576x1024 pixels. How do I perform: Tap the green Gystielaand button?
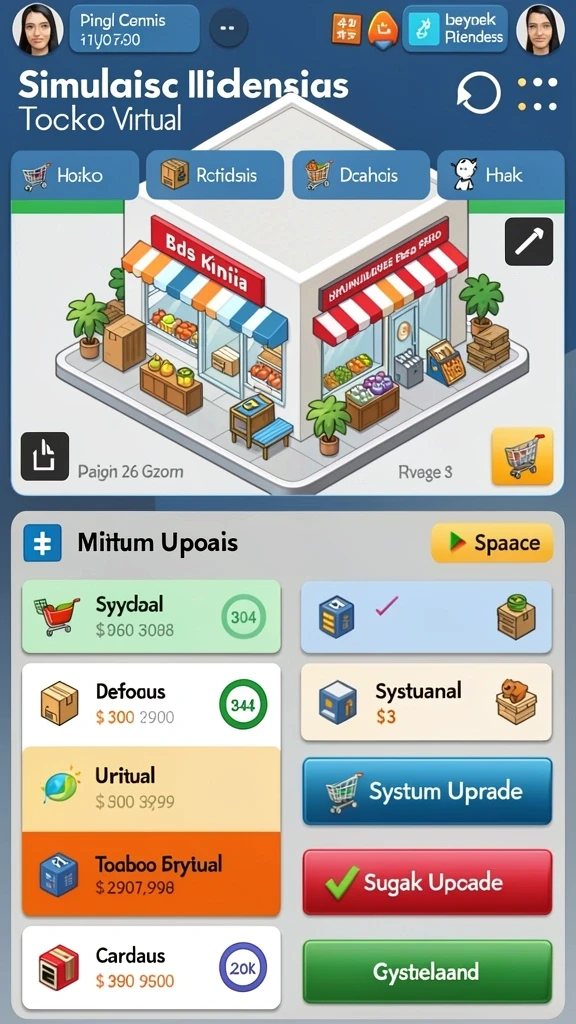428,972
